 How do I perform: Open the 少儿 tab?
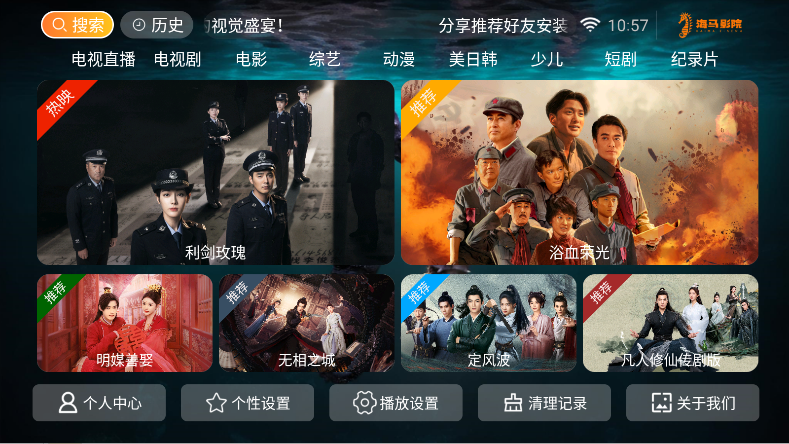[547, 59]
